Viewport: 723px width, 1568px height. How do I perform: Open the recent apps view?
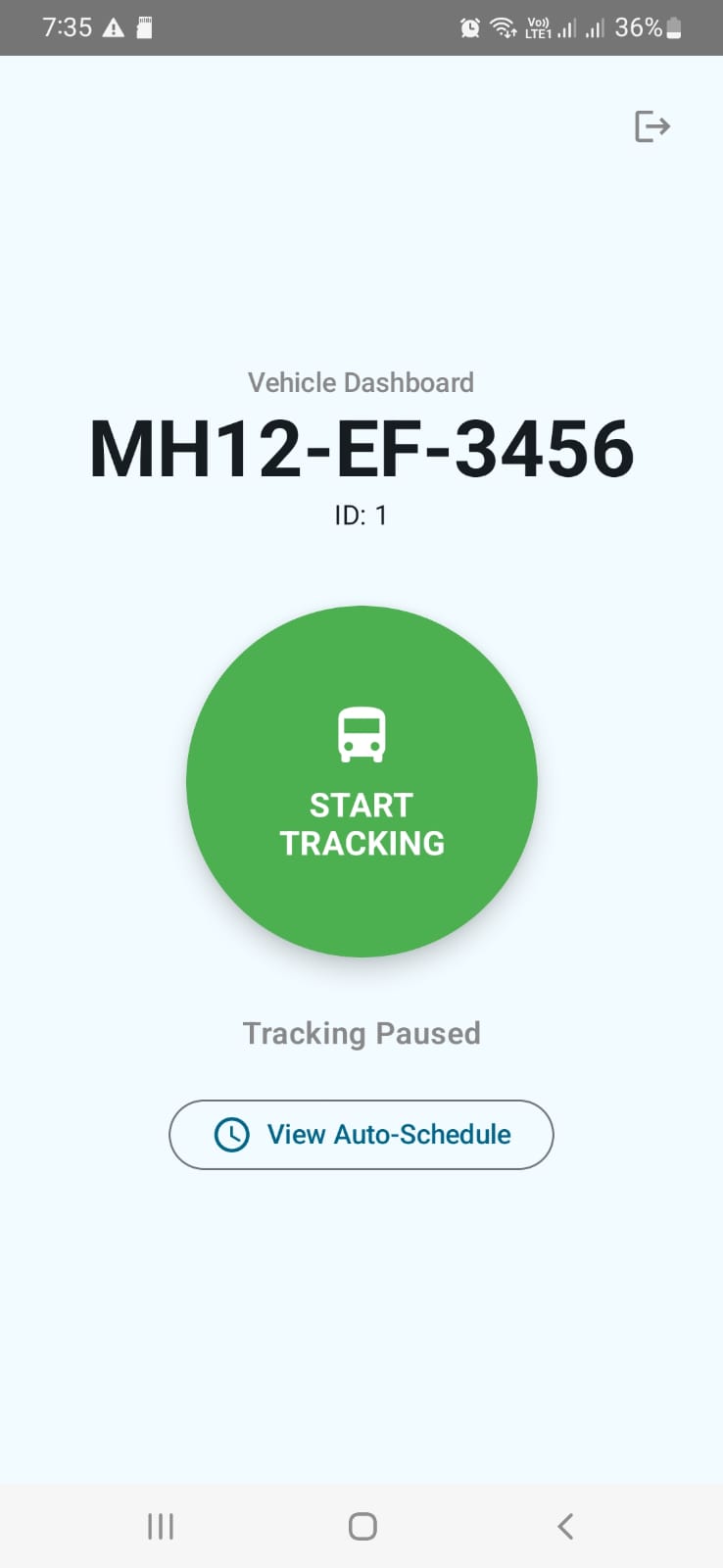[x=160, y=1526]
